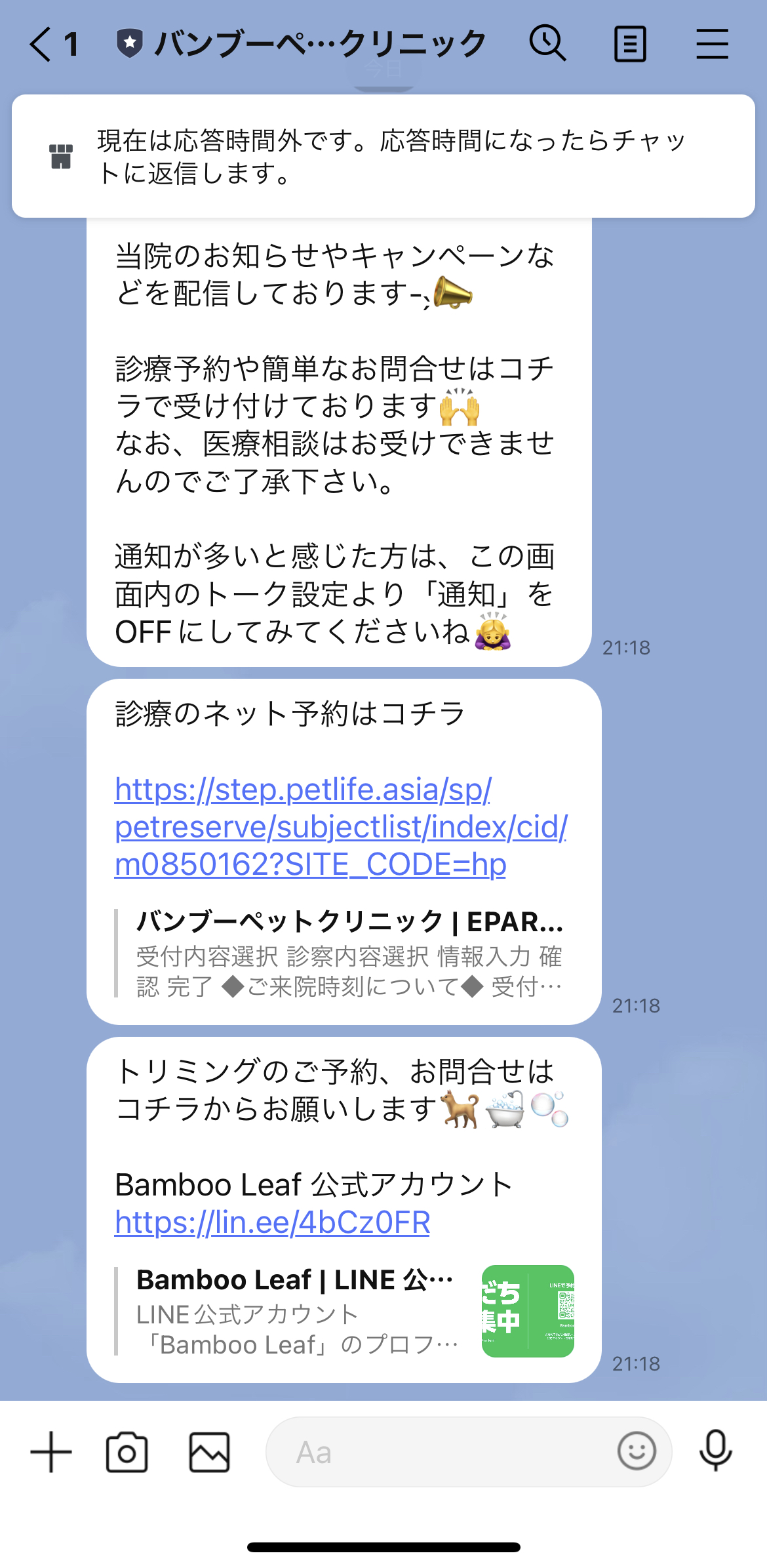Tap the auto-reply notification banner message
The height and width of the screenshot is (1568, 767).
[393, 154]
